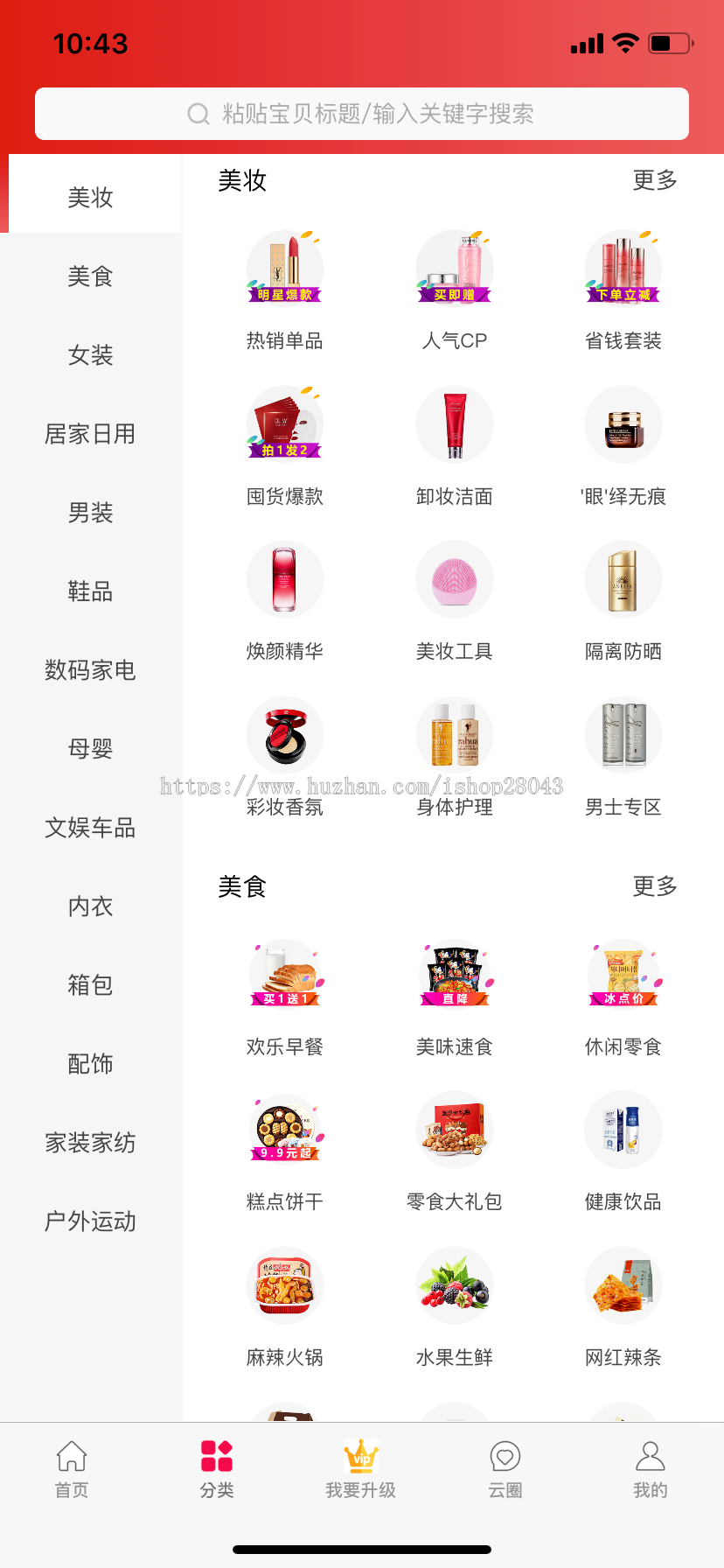This screenshot has width=724, height=1568.
Task: Open the 健康饮品 thumbnail
Action: click(623, 1130)
